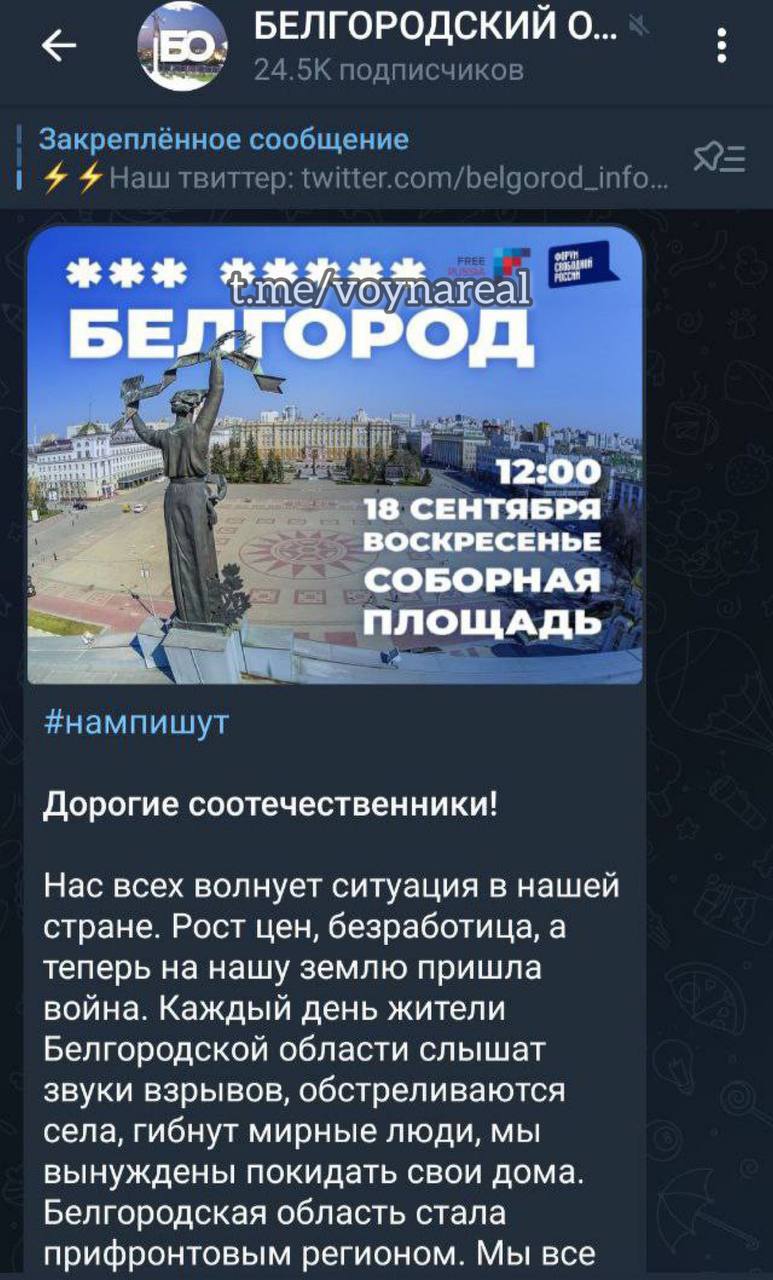
Task: Open the pinned messages list icon
Action: point(718,158)
